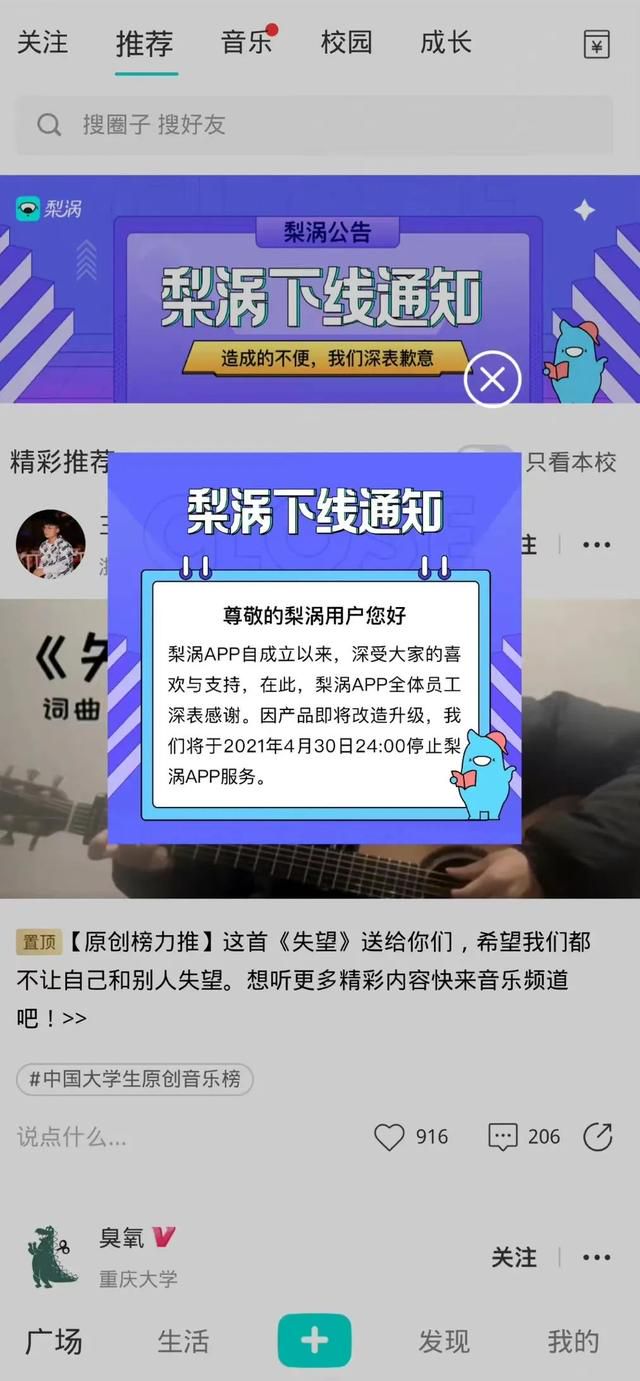The height and width of the screenshot is (1381, 640).
Task: Open the 梨涡公告 banner
Action: [x=320, y=289]
